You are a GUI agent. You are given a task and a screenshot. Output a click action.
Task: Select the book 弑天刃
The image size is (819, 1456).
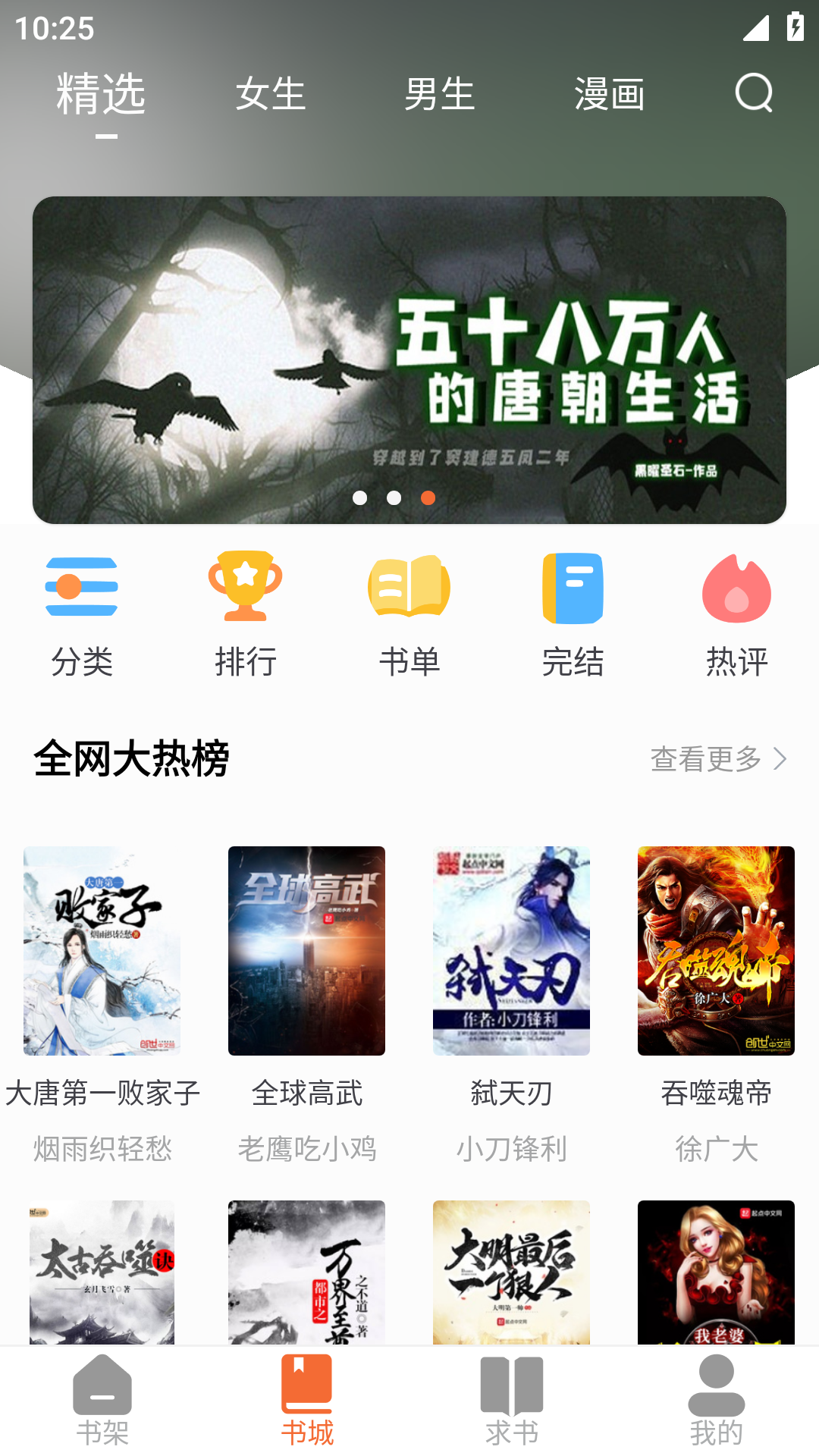pos(511,951)
